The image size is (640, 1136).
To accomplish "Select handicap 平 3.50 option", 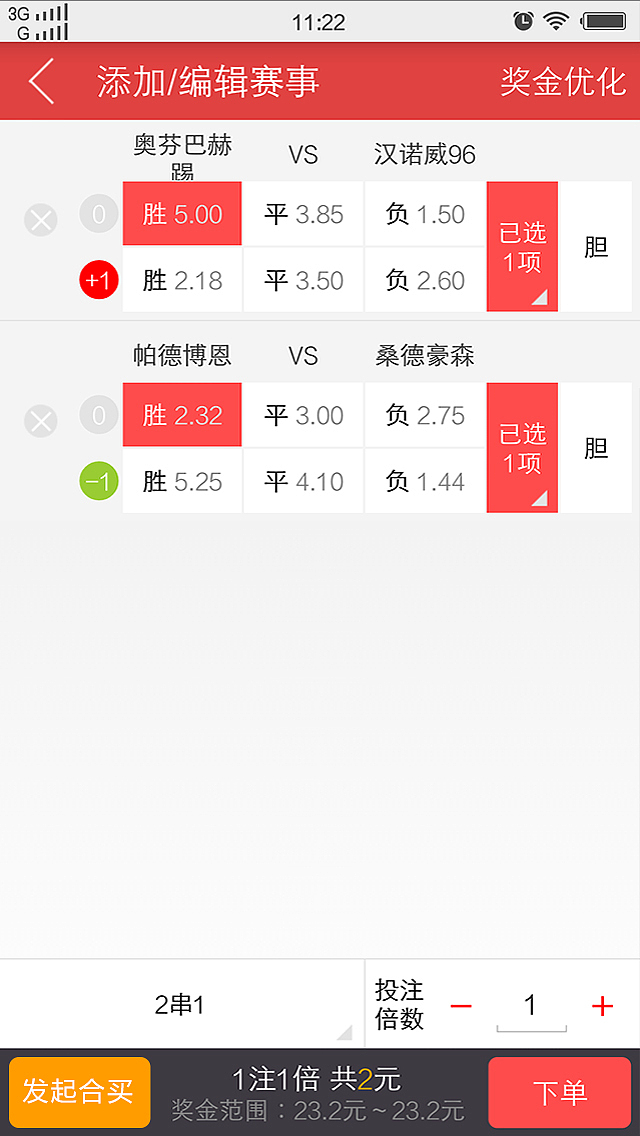I will coord(303,281).
